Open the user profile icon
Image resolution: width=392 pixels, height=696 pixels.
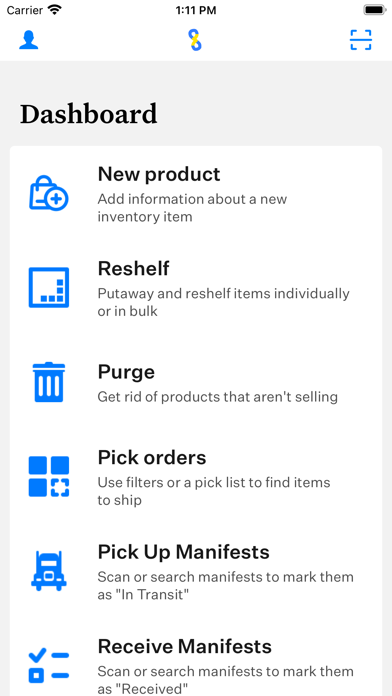pos(28,40)
